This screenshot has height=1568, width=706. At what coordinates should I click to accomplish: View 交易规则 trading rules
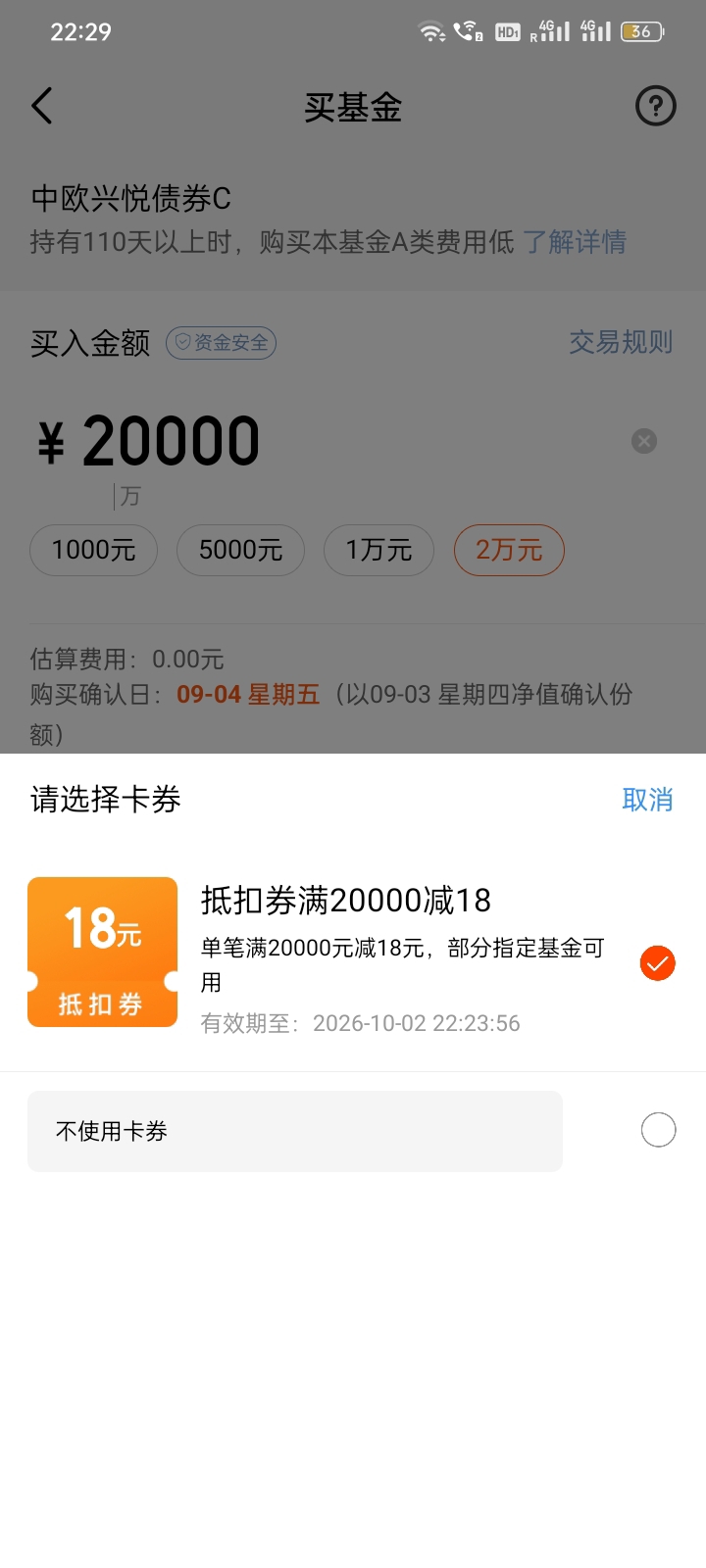tap(621, 342)
